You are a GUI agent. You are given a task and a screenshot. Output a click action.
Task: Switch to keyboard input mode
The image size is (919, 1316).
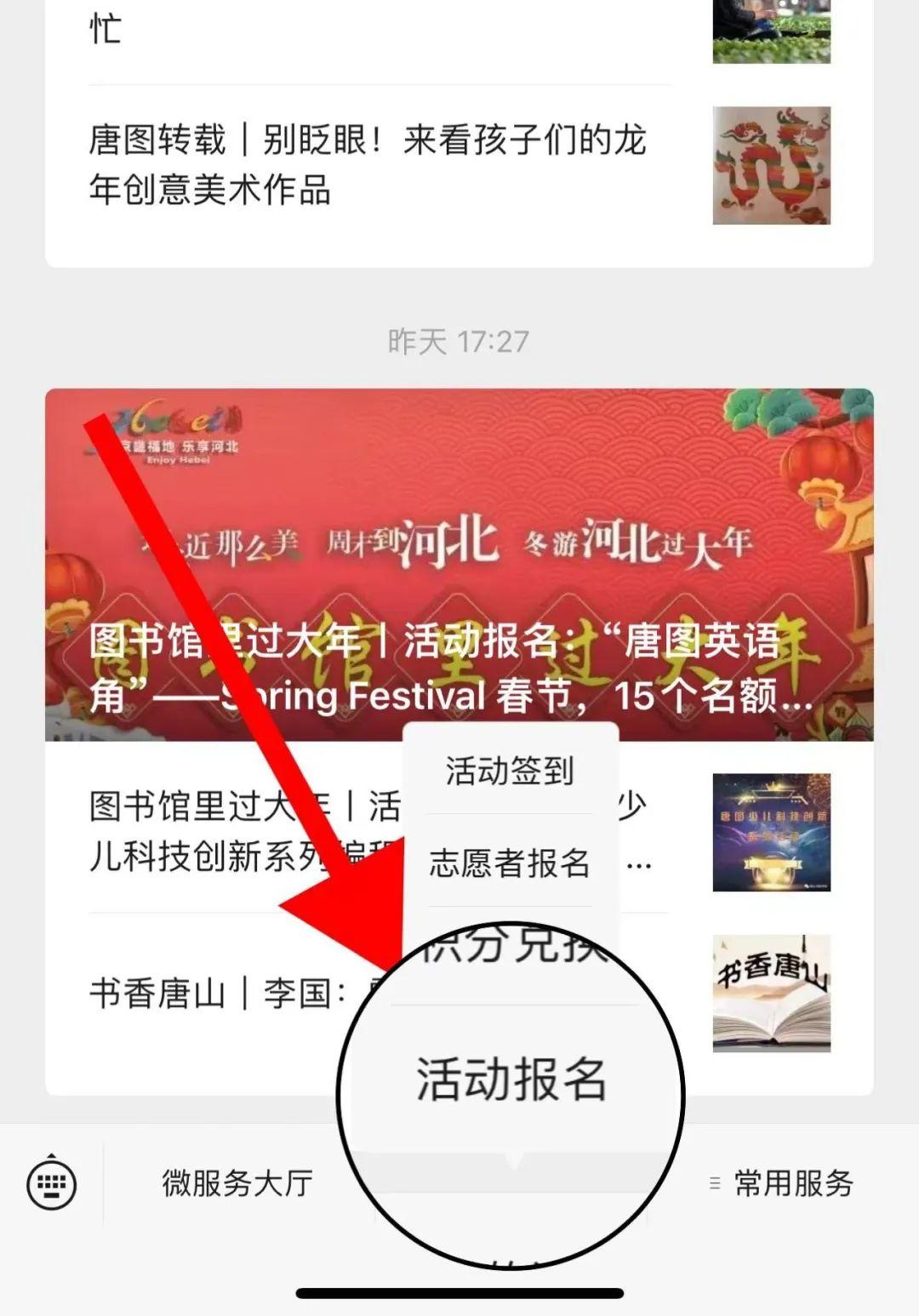[x=52, y=1183]
